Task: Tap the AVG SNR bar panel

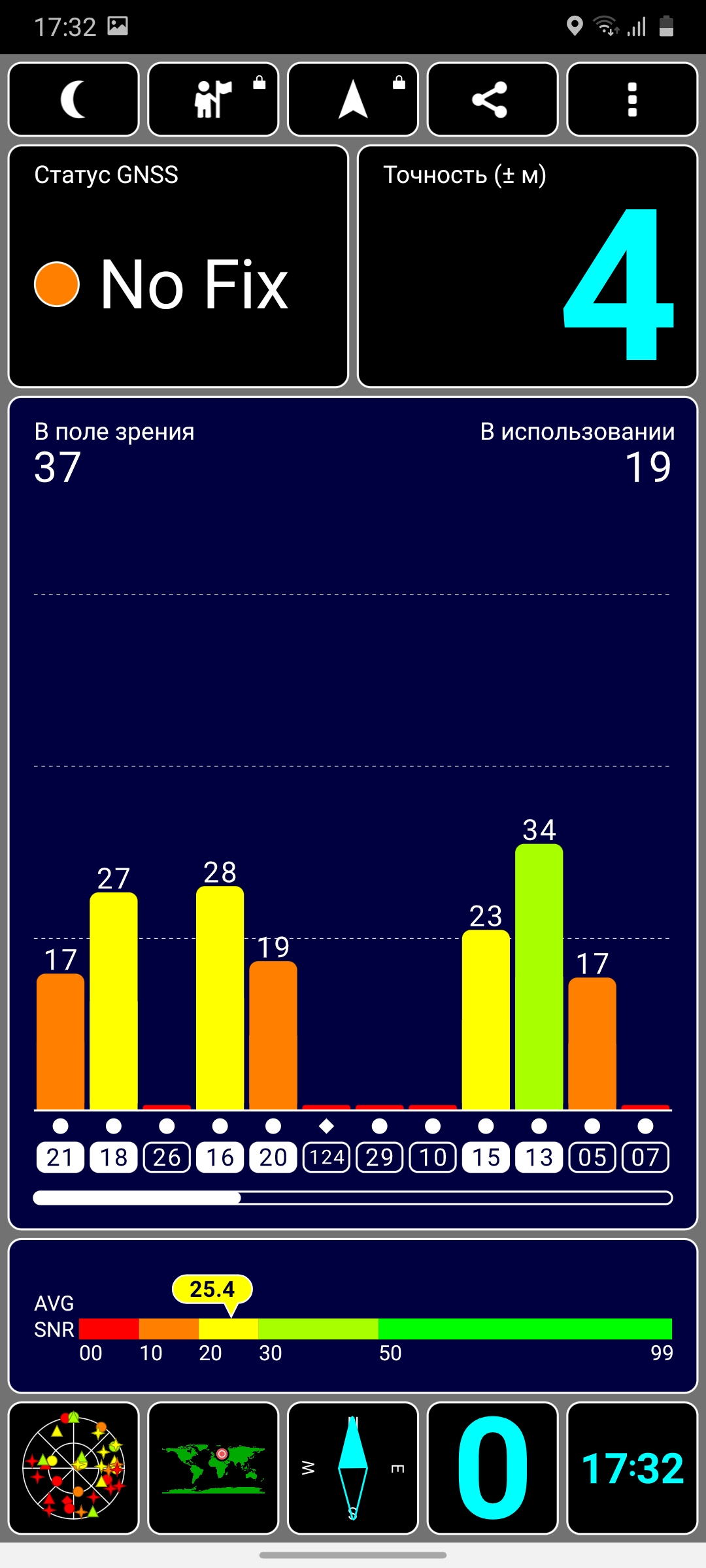Action: (x=353, y=1316)
